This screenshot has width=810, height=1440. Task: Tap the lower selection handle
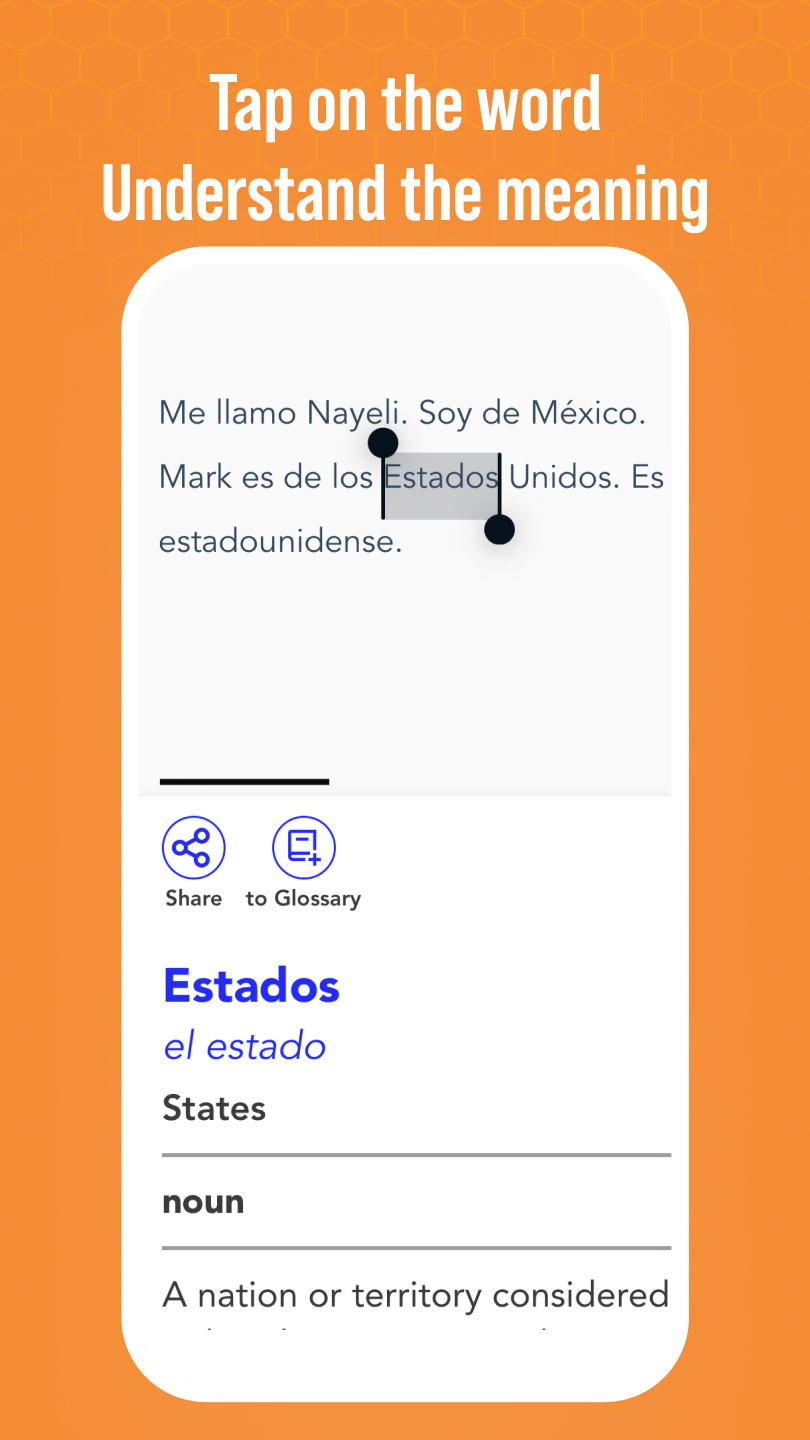click(x=499, y=531)
